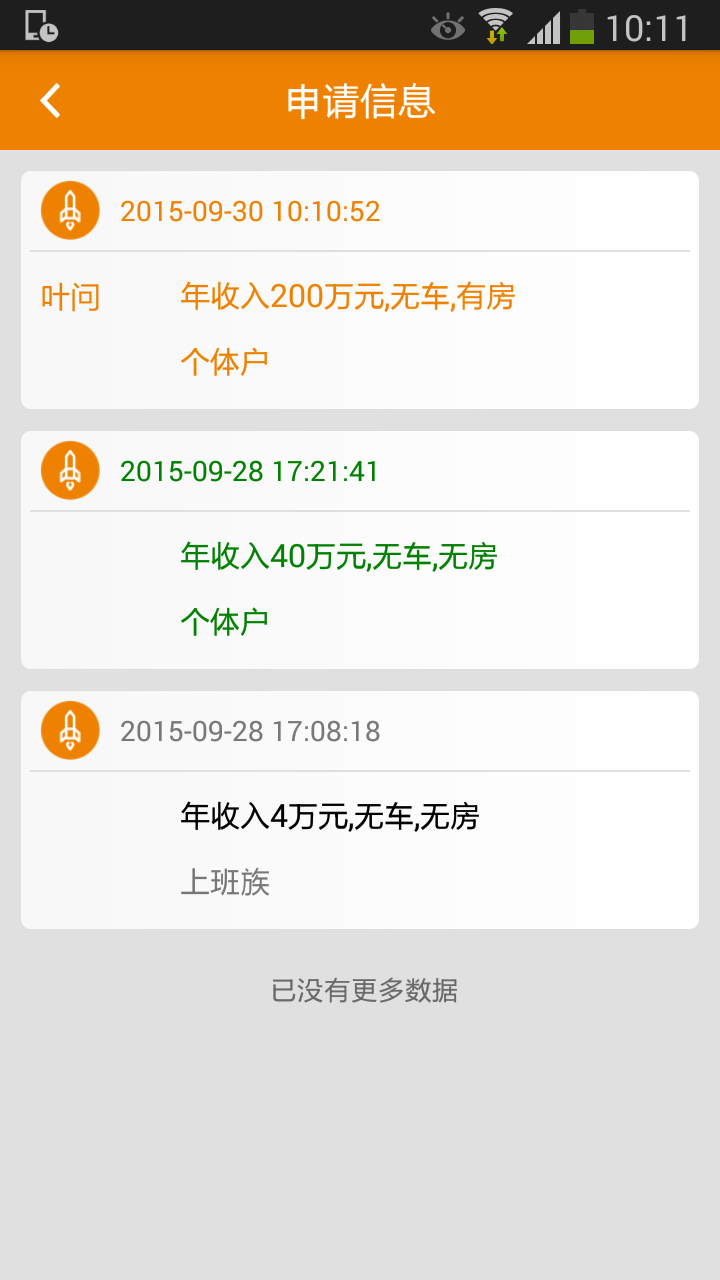
Task: Open the application dated 2015-09-28 17:08:18
Action: 360,810
